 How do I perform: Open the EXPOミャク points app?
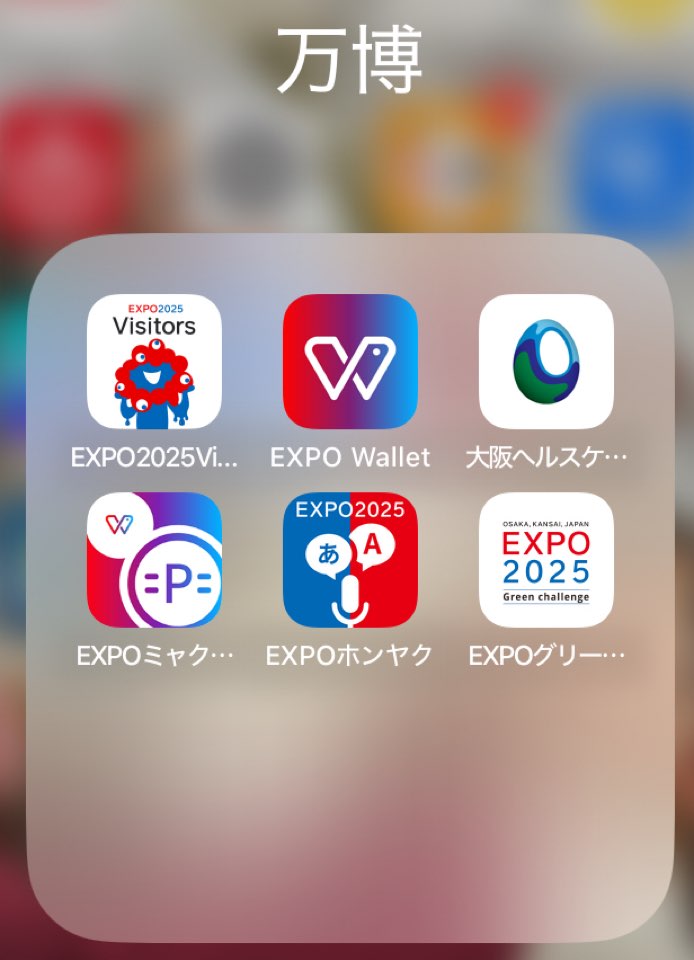tap(154, 560)
